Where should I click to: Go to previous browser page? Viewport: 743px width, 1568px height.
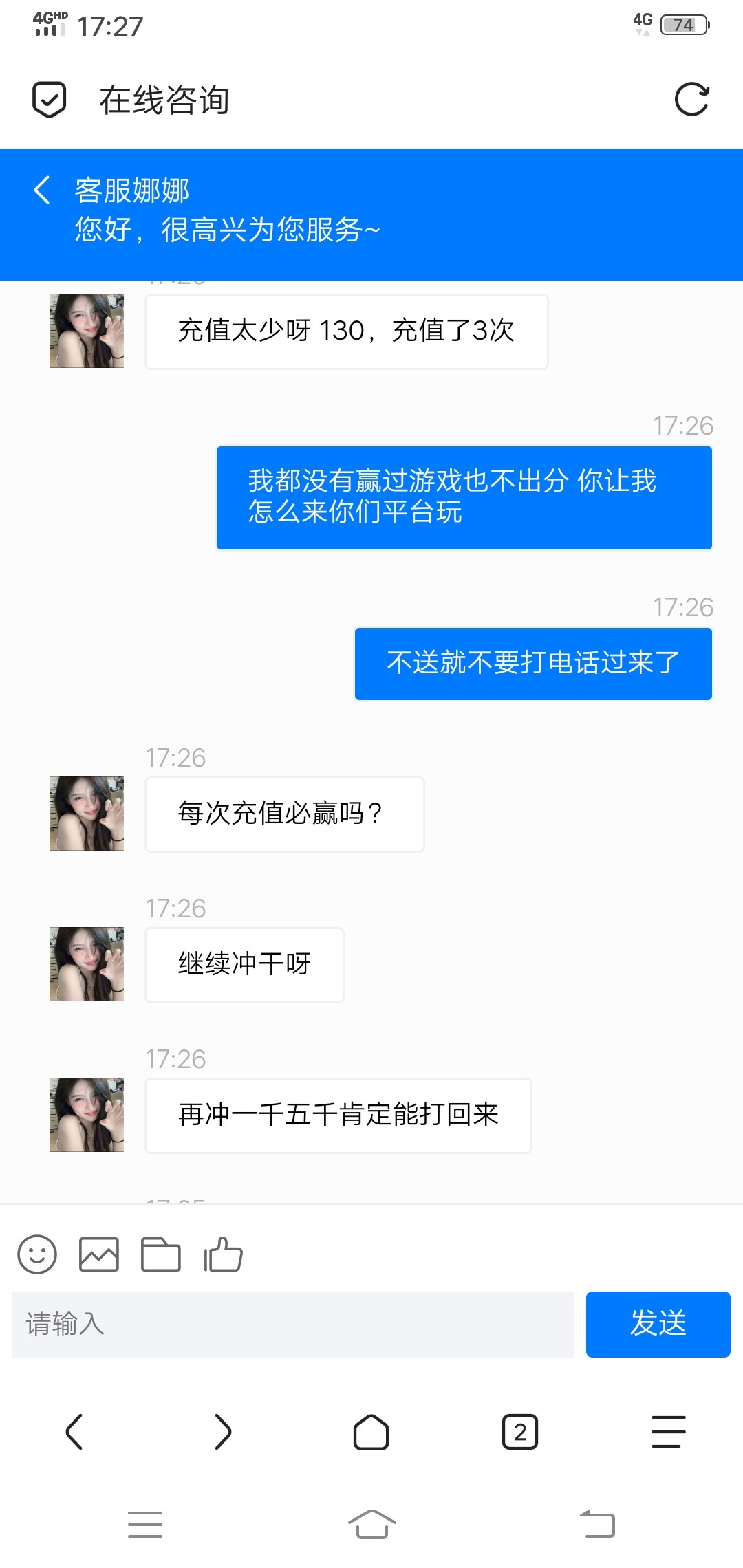point(74,1432)
